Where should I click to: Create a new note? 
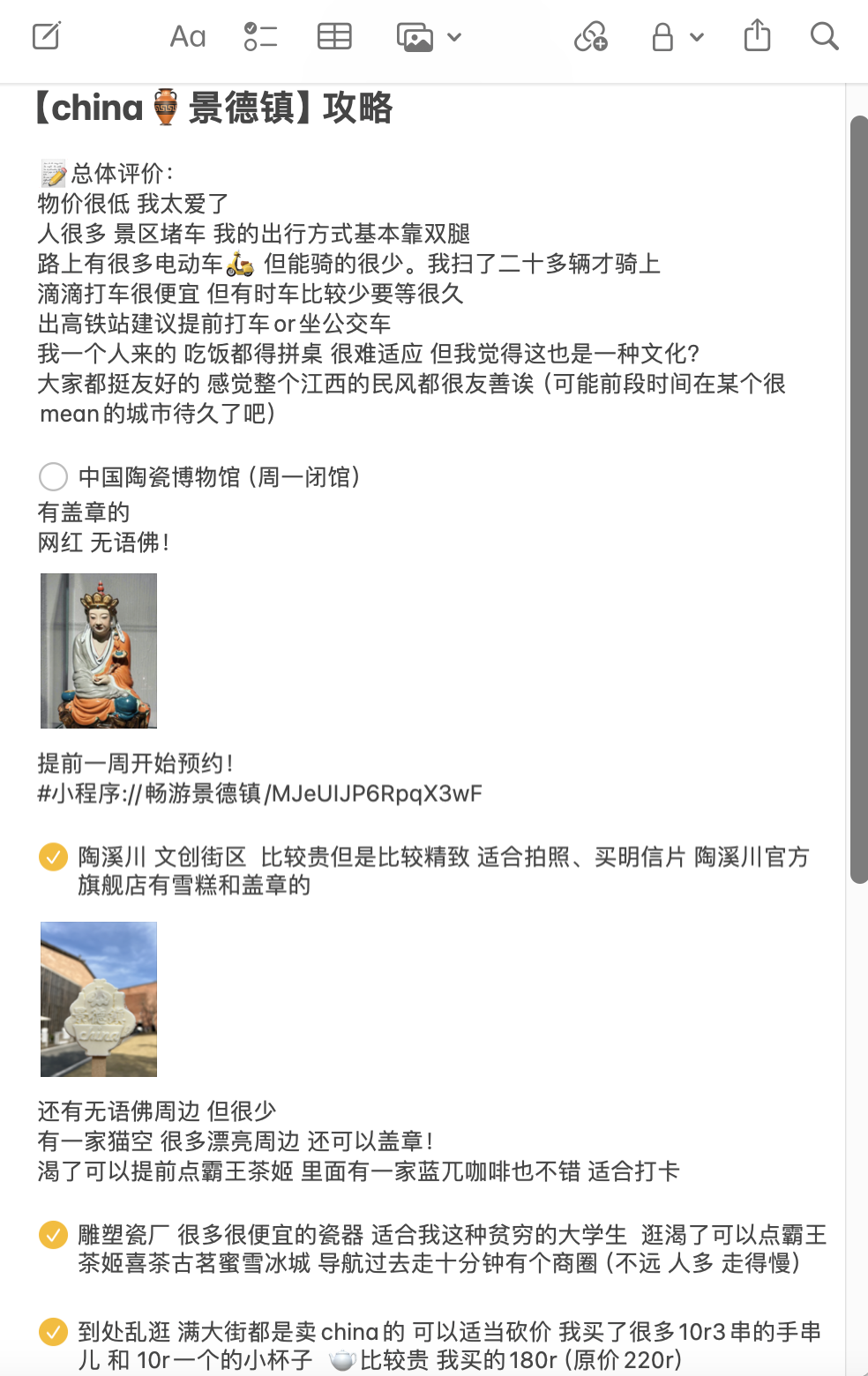46,36
